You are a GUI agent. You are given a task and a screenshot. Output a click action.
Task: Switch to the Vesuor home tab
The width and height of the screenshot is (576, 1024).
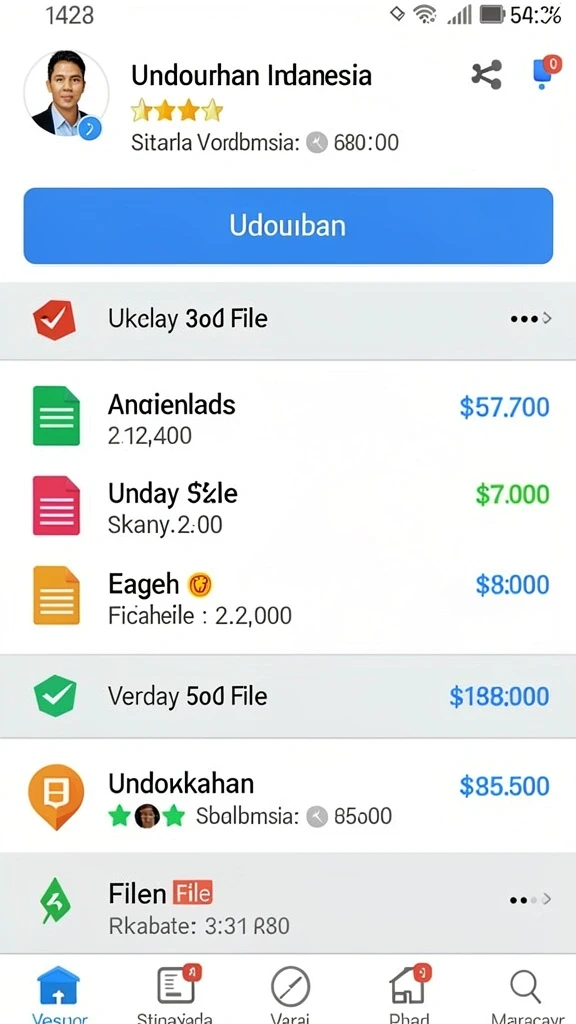click(59, 993)
